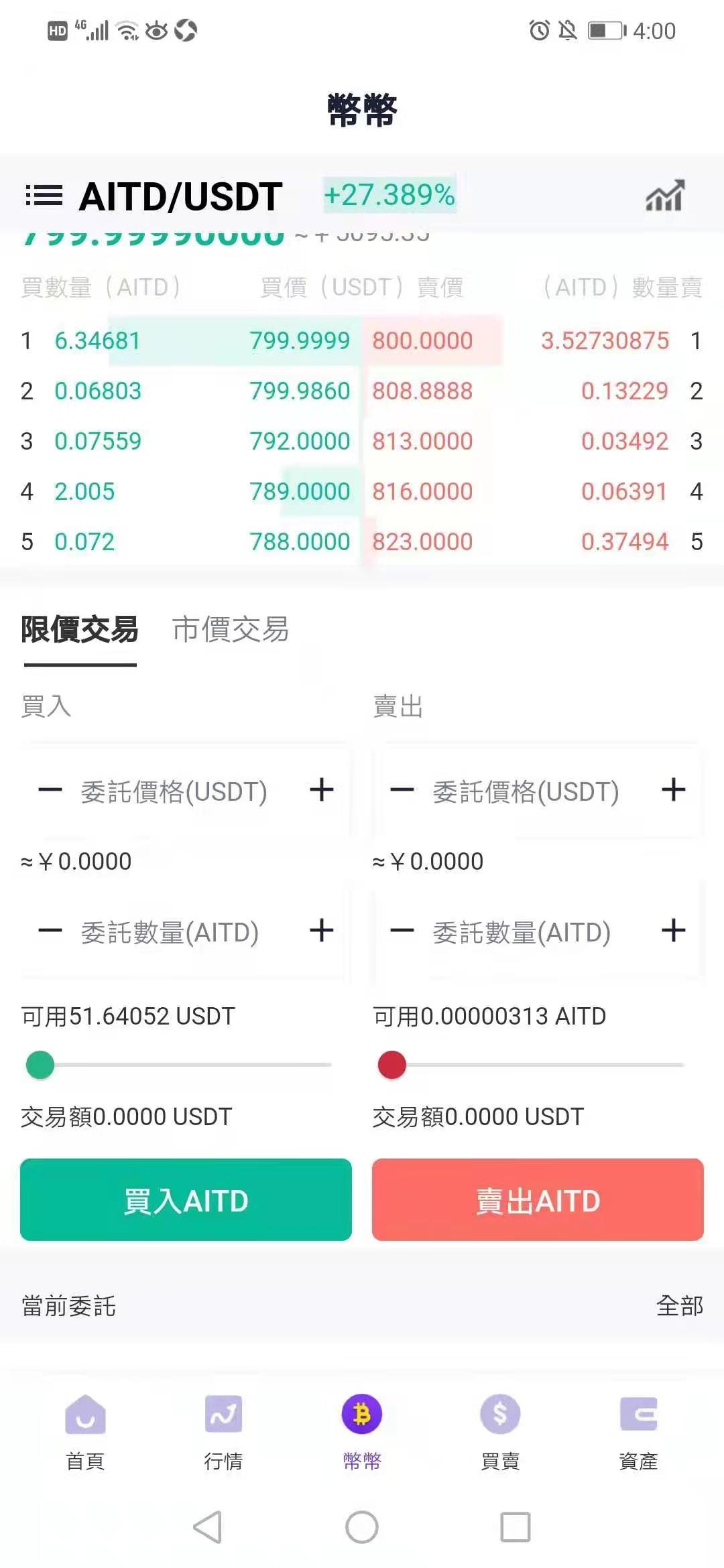Screen dimensions: 724x1568
Task: Go to the 首頁 tab
Action: [x=85, y=1431]
